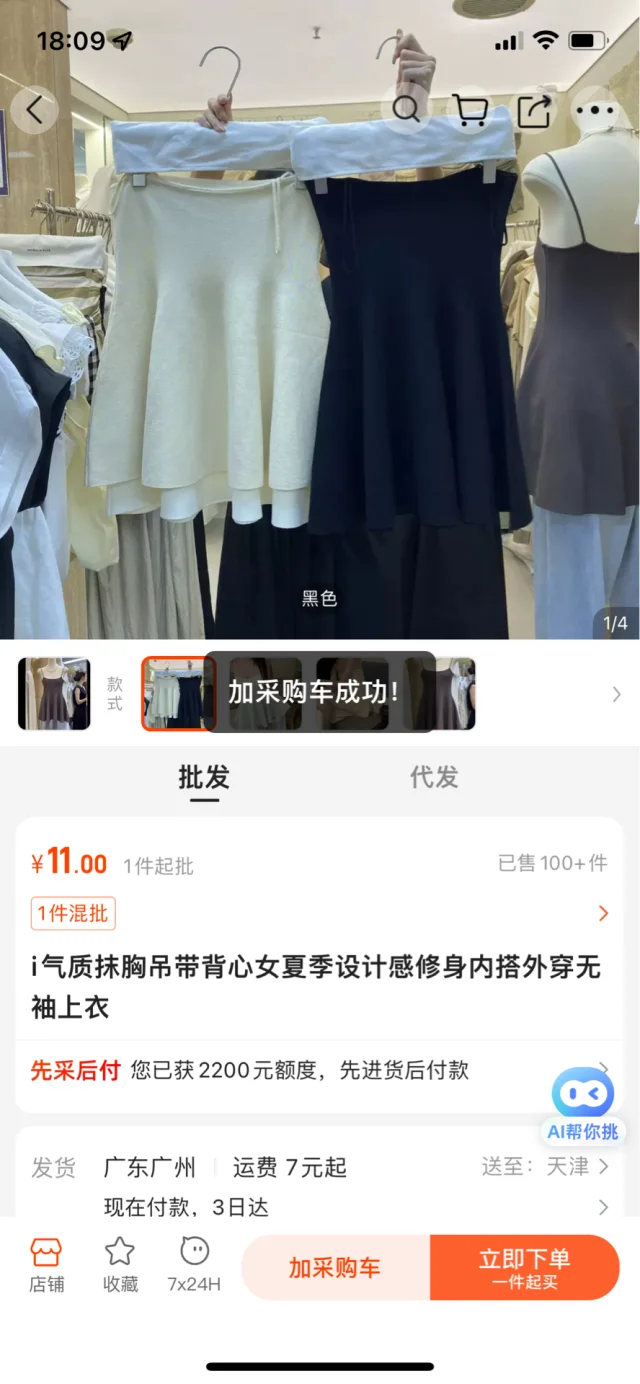Open the 1件混批 details row
640x1384 pixels.
point(320,913)
